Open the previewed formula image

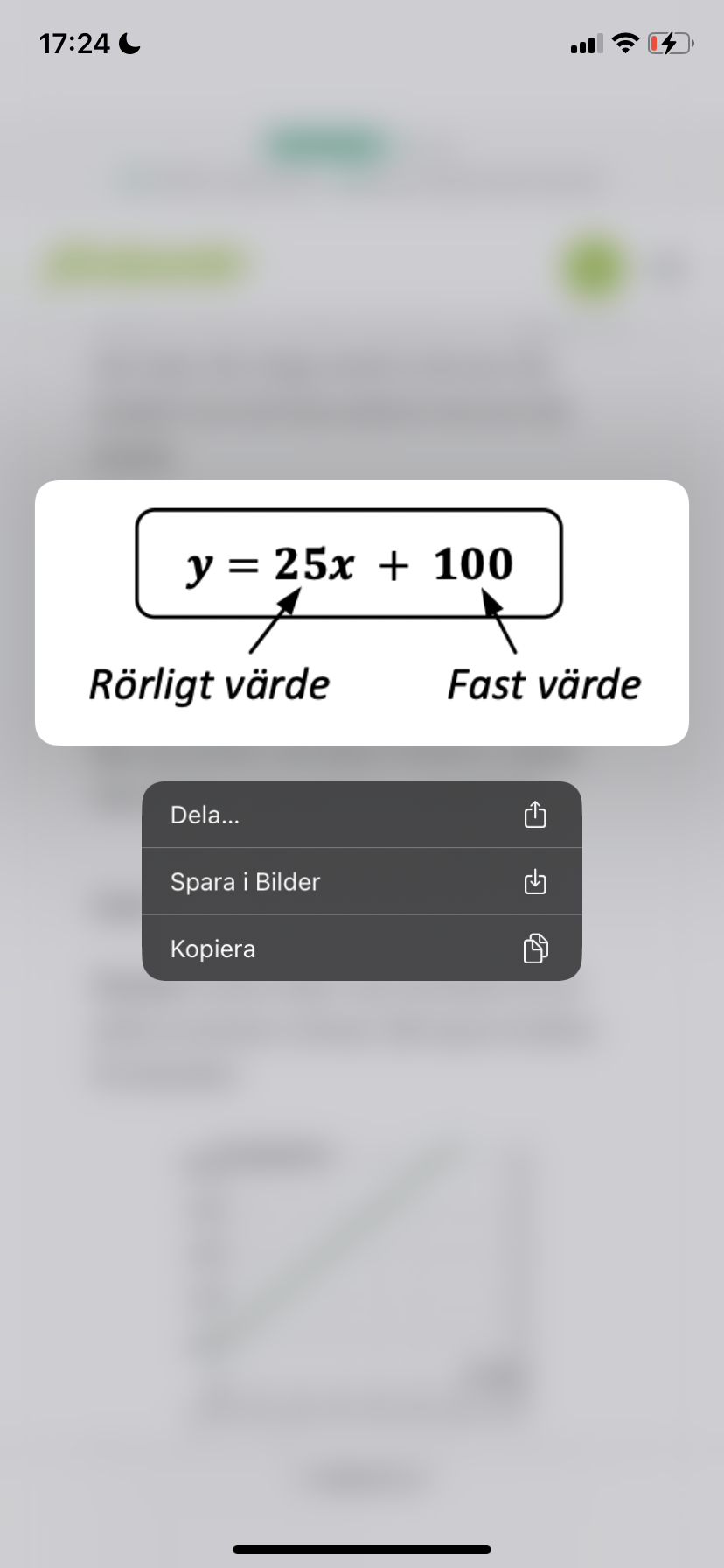361,612
